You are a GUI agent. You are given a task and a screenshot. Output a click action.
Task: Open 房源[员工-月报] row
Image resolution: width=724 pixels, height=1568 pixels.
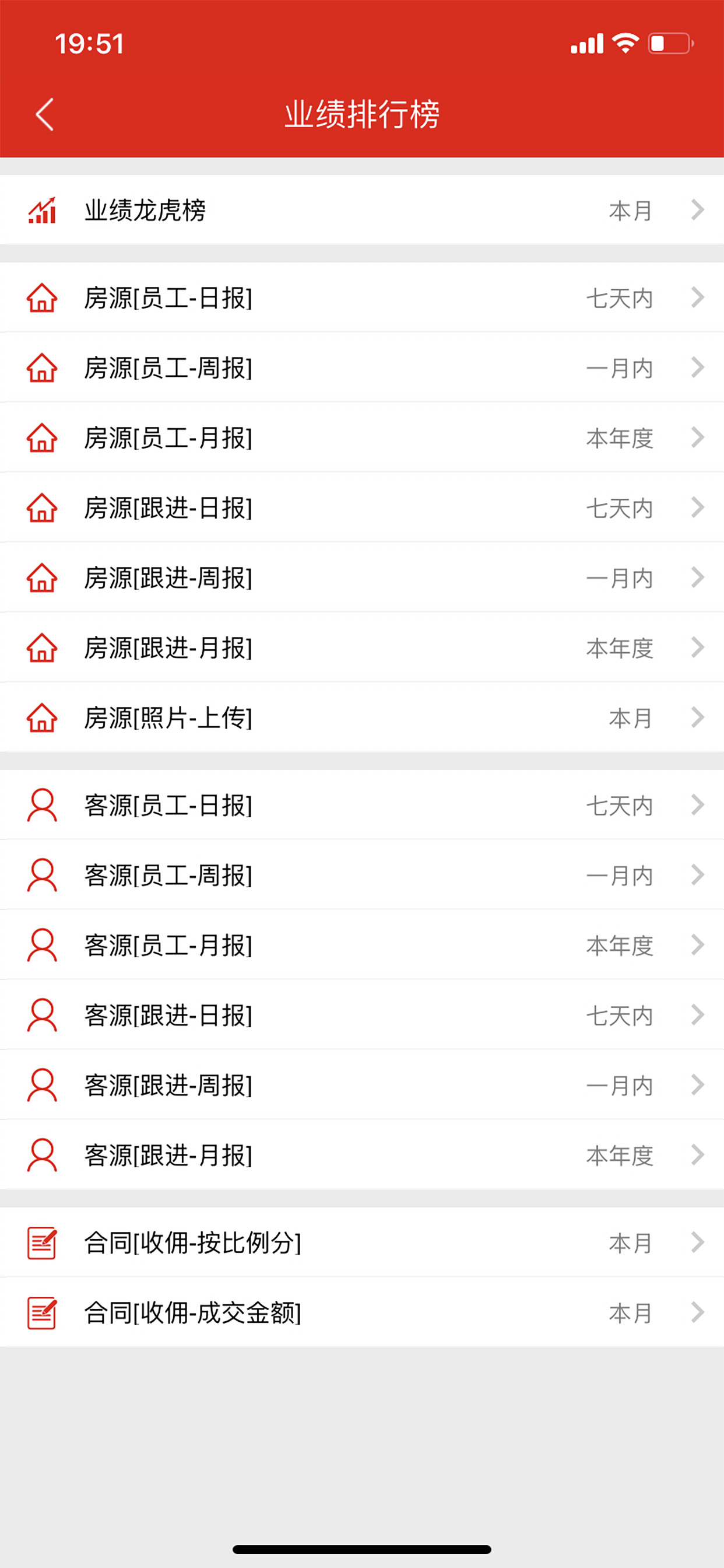click(362, 437)
